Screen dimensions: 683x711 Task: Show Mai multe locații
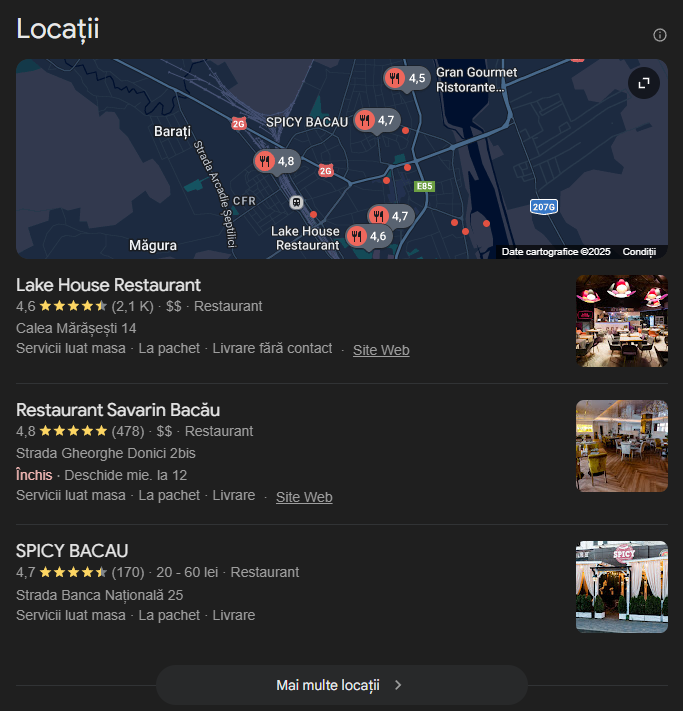point(340,685)
